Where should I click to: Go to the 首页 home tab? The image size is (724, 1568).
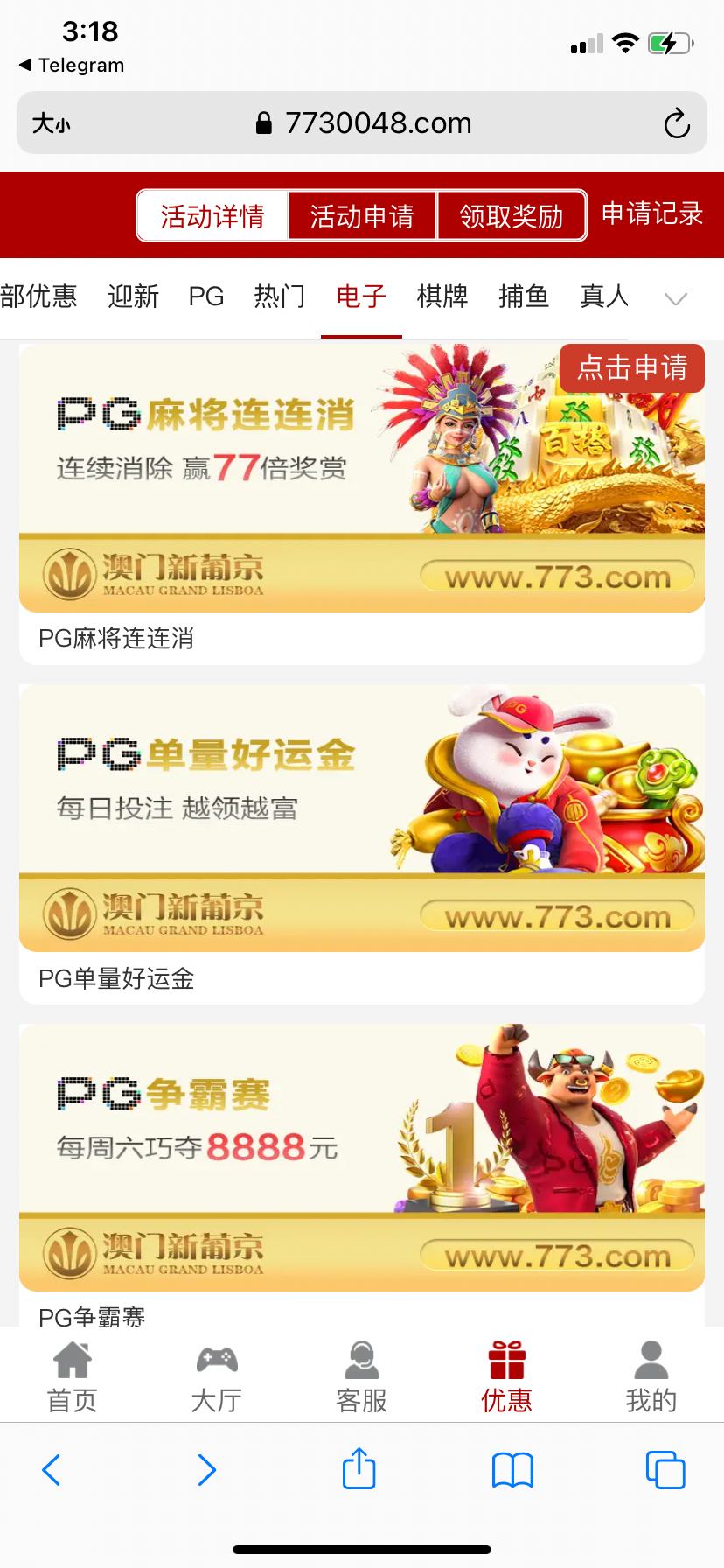[72, 1377]
